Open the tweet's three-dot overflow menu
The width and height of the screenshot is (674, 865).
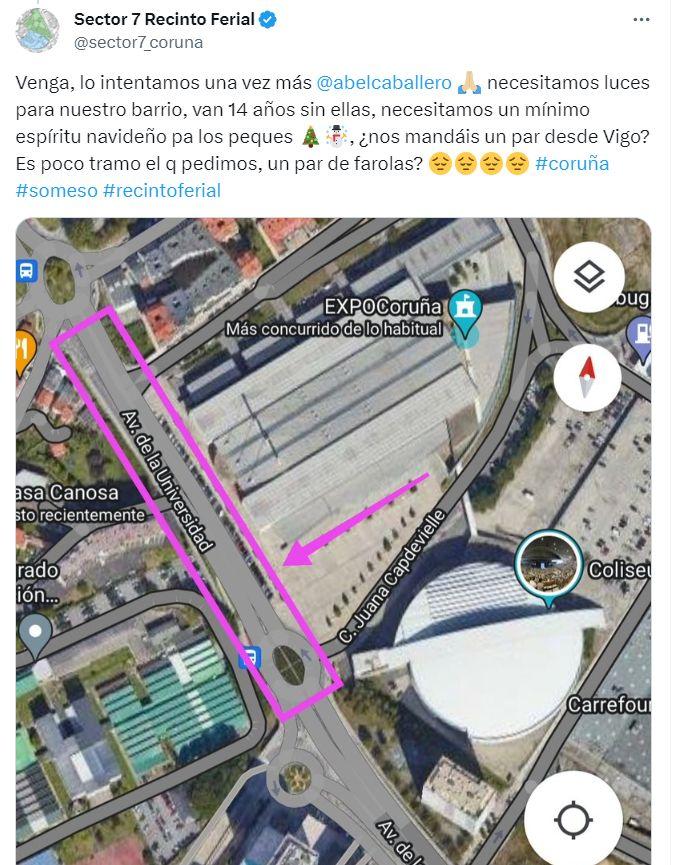point(641,19)
